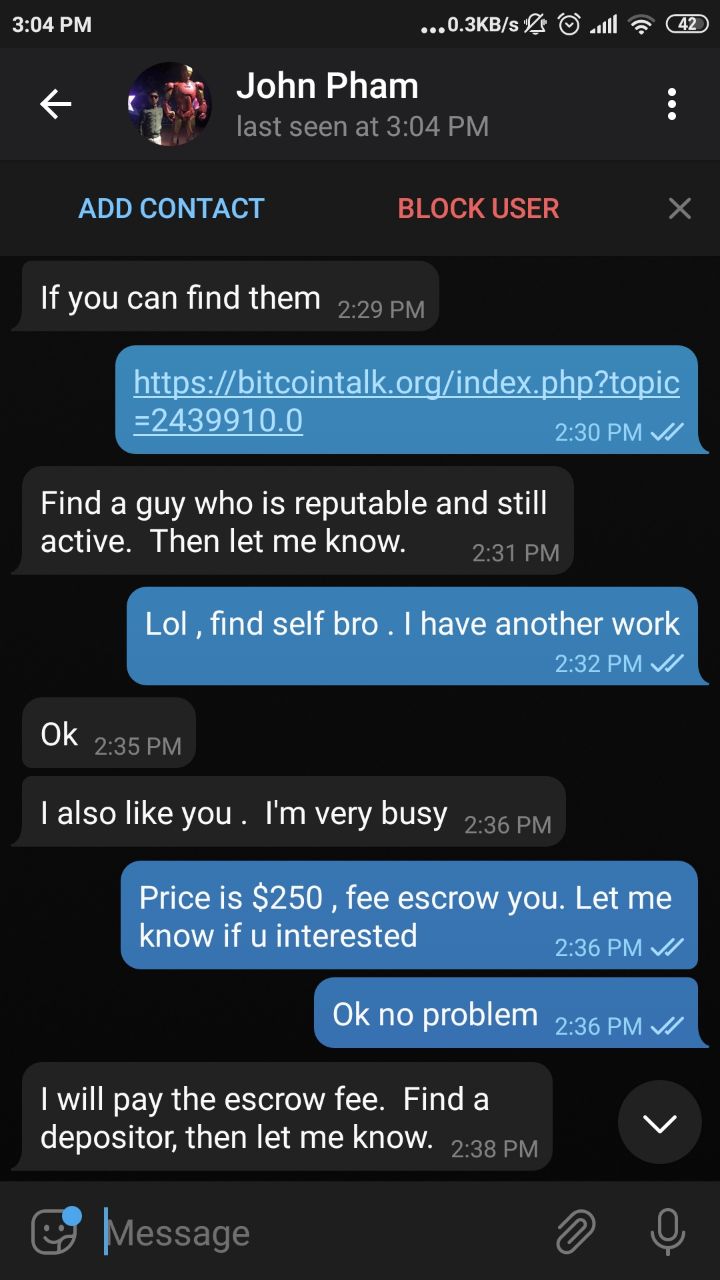Block this user
The image size is (720, 1280).
[x=478, y=208]
